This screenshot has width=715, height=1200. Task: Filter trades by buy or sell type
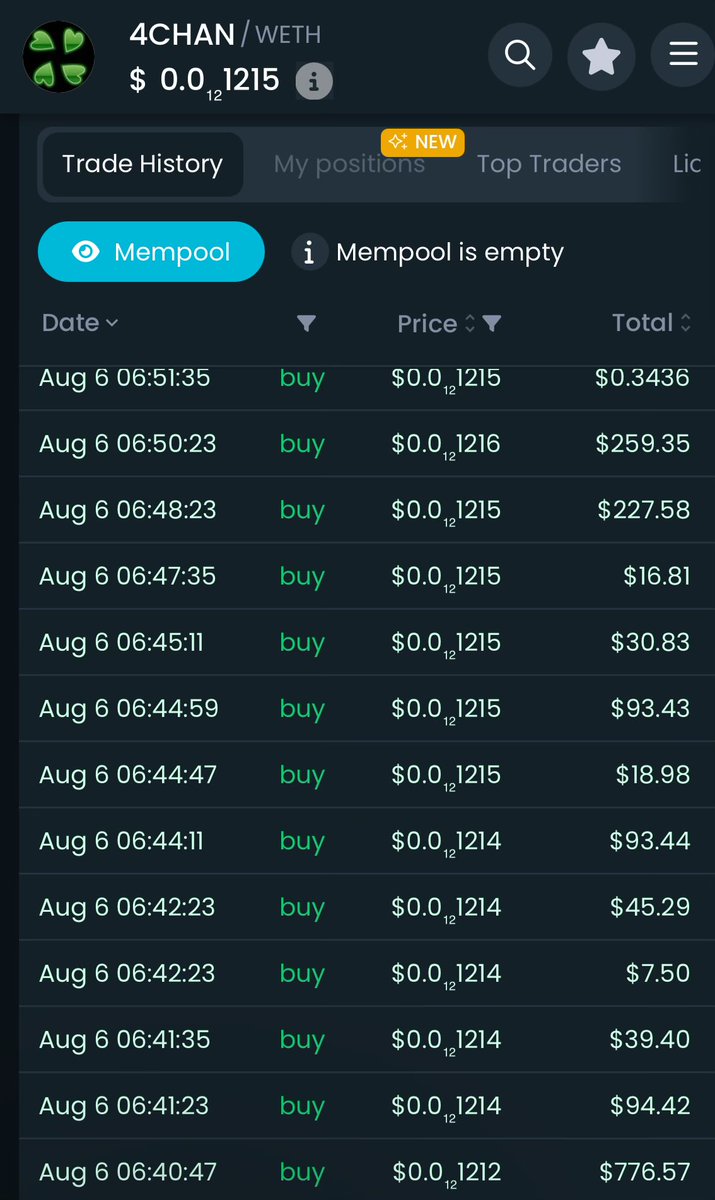coord(306,323)
